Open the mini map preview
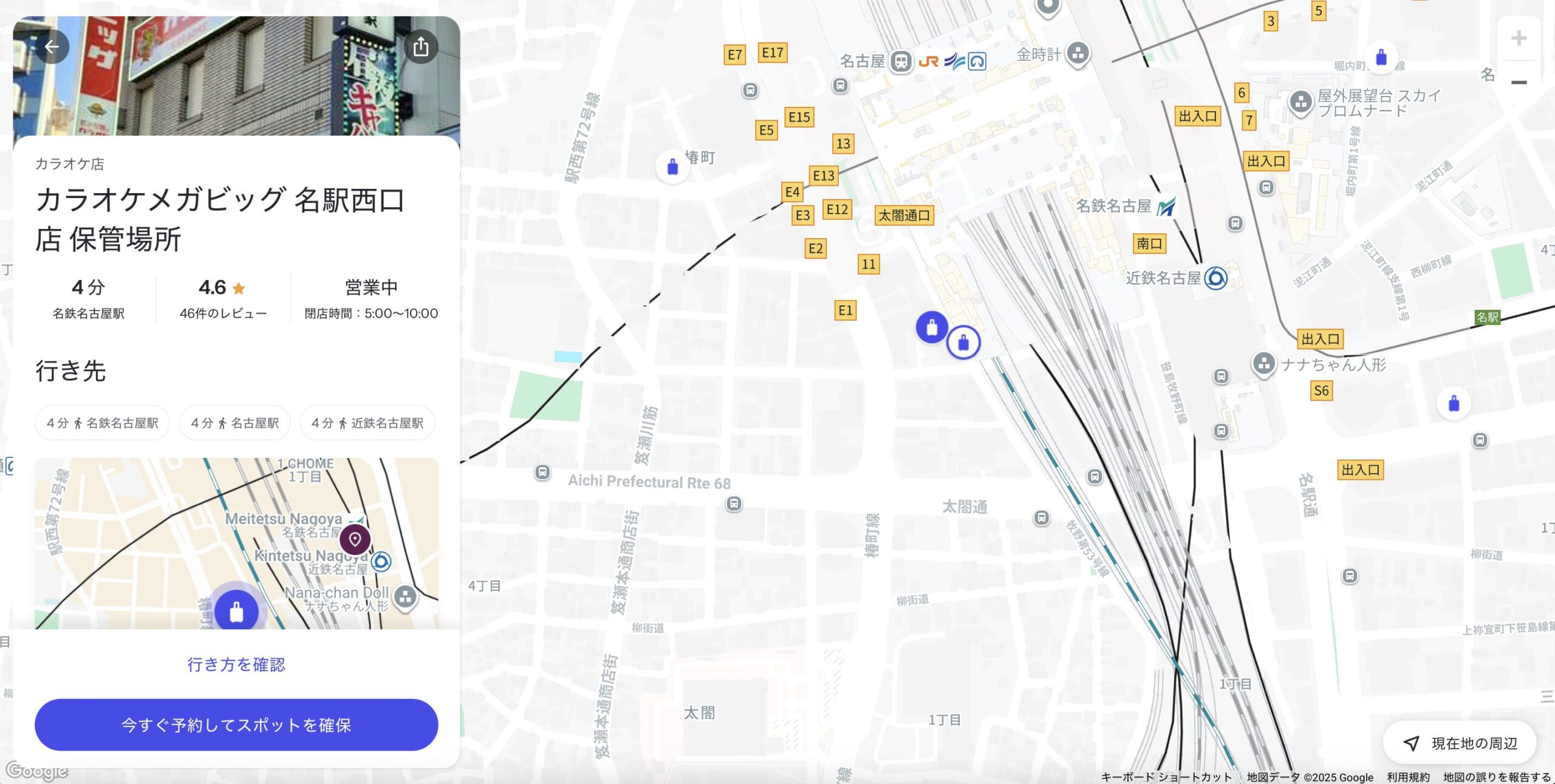Screen dimensions: 1555x784 (x=236, y=543)
